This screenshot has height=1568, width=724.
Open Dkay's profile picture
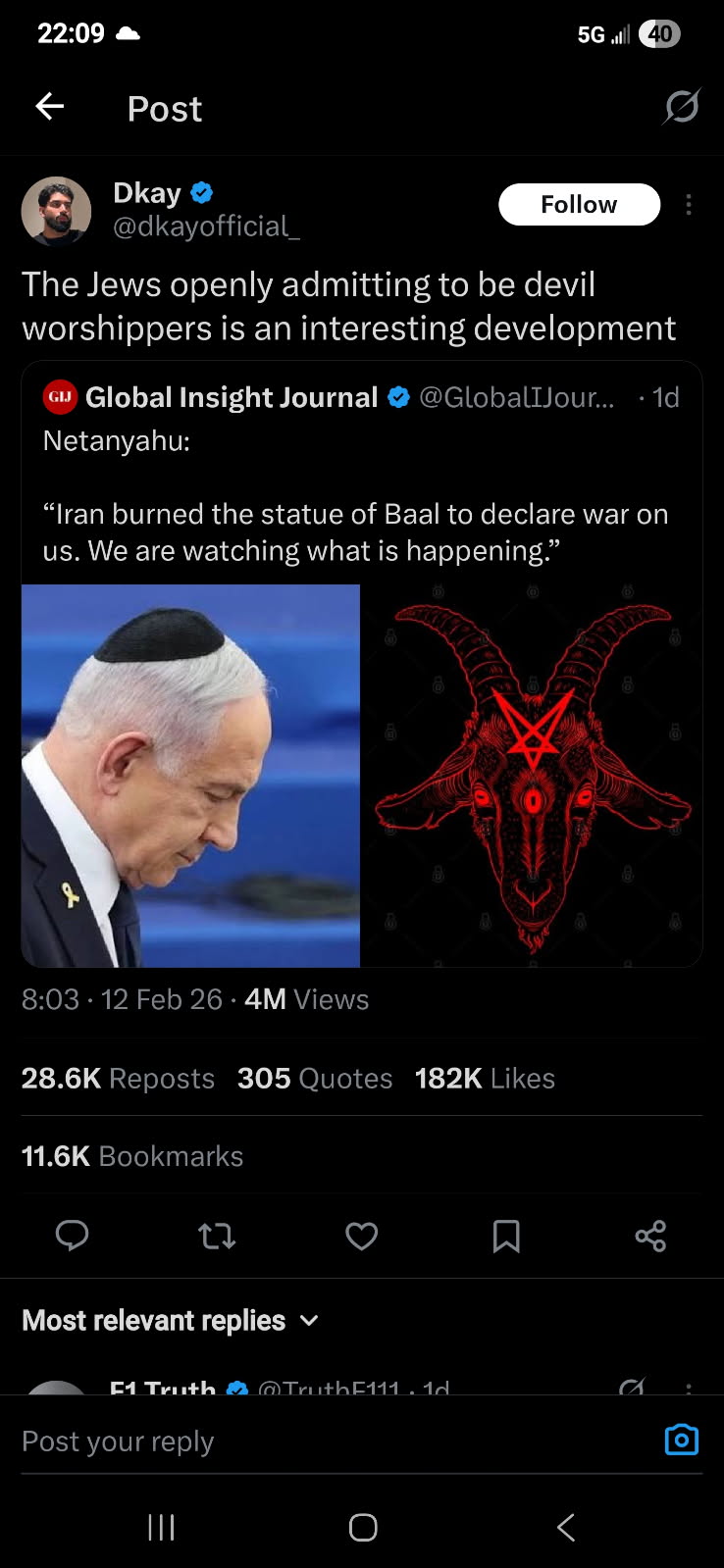coord(56,211)
